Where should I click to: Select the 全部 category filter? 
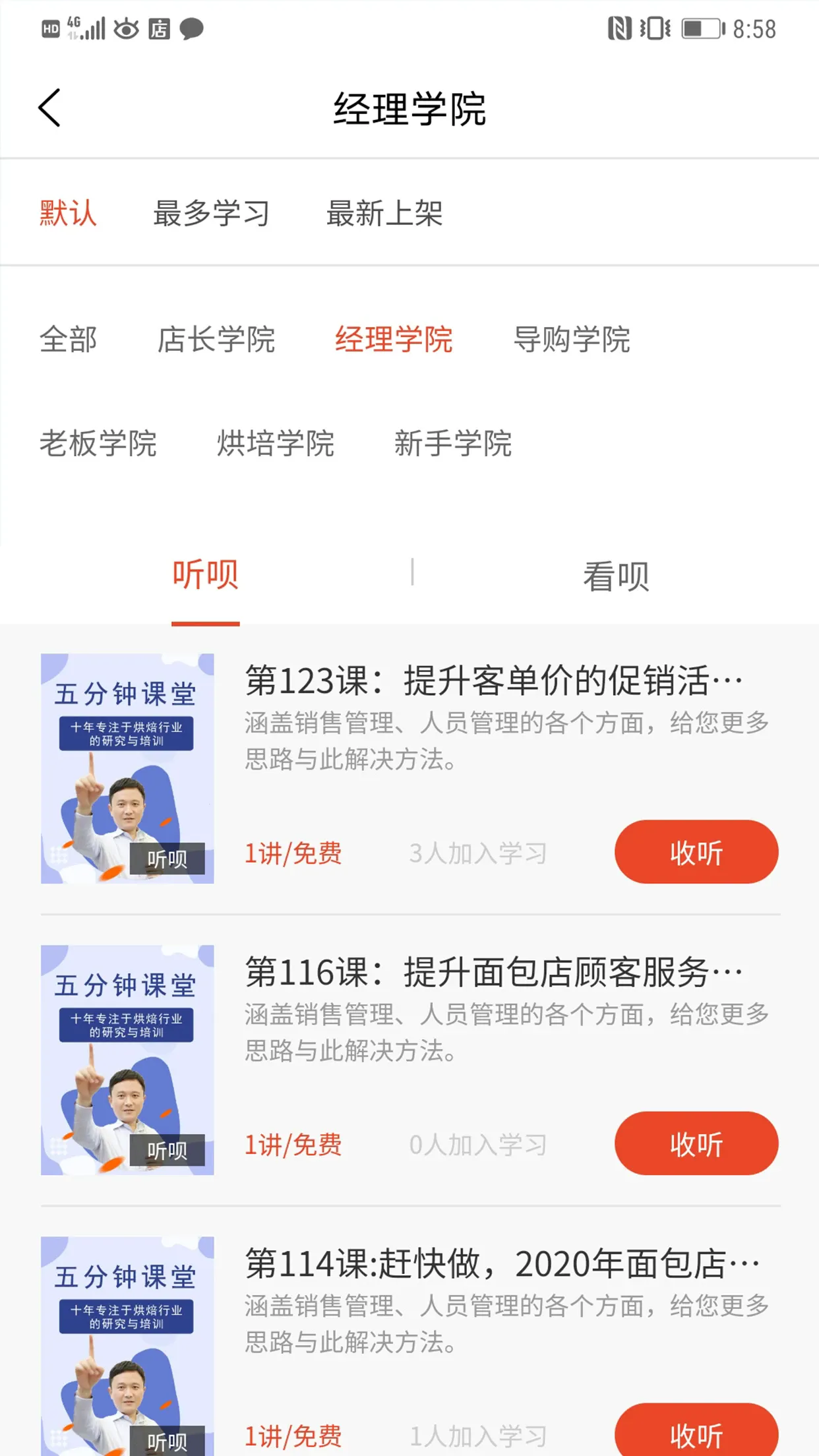68,340
